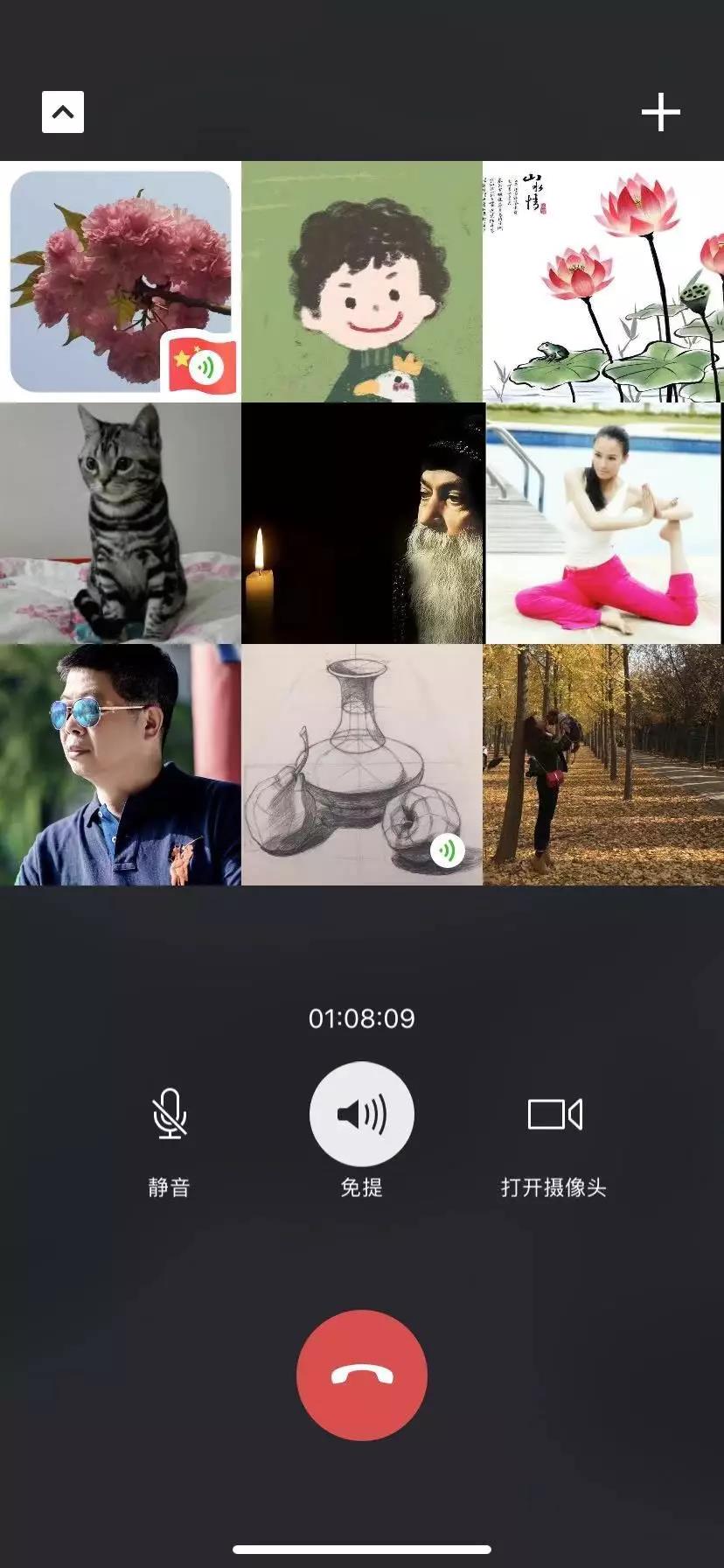Tap the man in sunglasses tile

point(121,765)
